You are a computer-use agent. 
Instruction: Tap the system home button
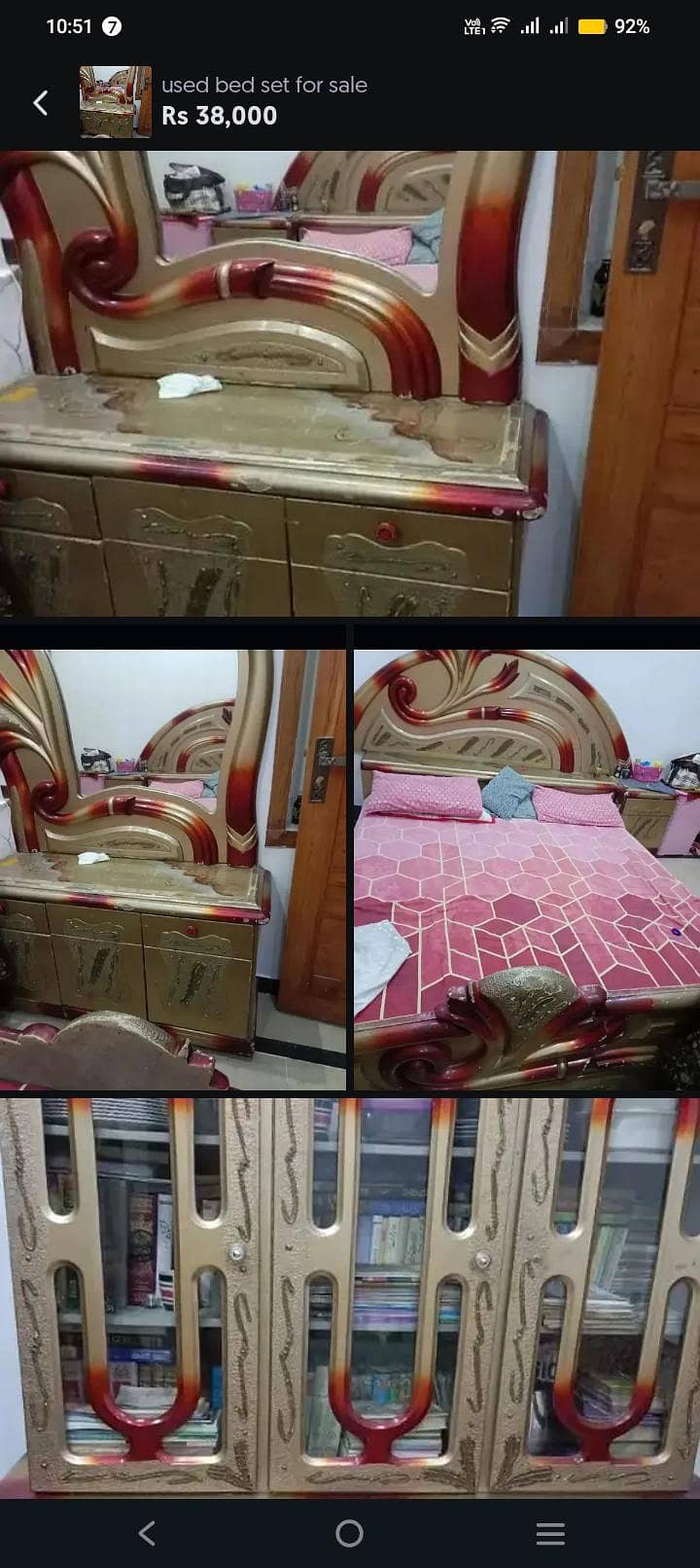(x=349, y=1534)
